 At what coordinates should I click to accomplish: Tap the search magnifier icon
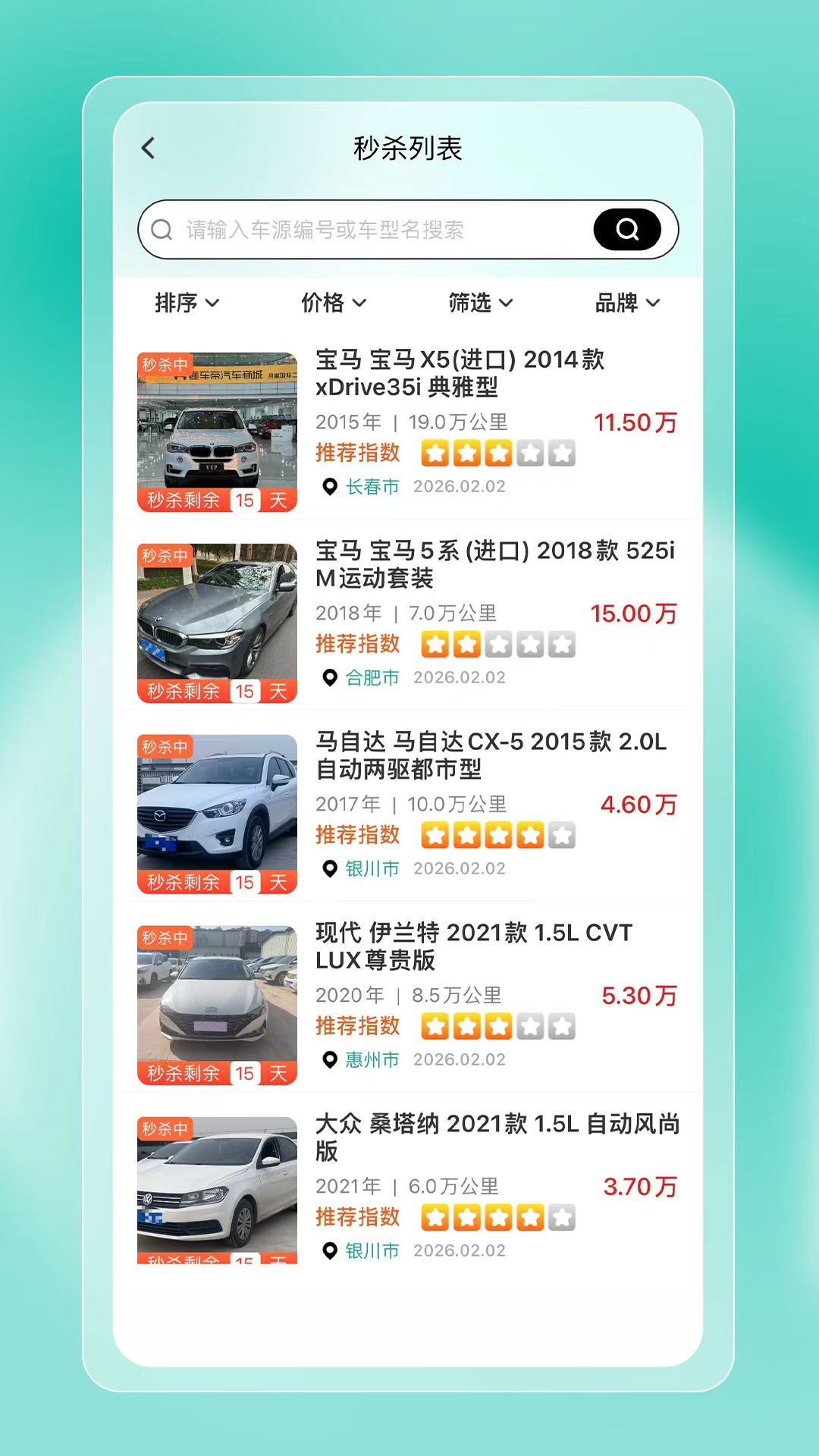pyautogui.click(x=626, y=229)
